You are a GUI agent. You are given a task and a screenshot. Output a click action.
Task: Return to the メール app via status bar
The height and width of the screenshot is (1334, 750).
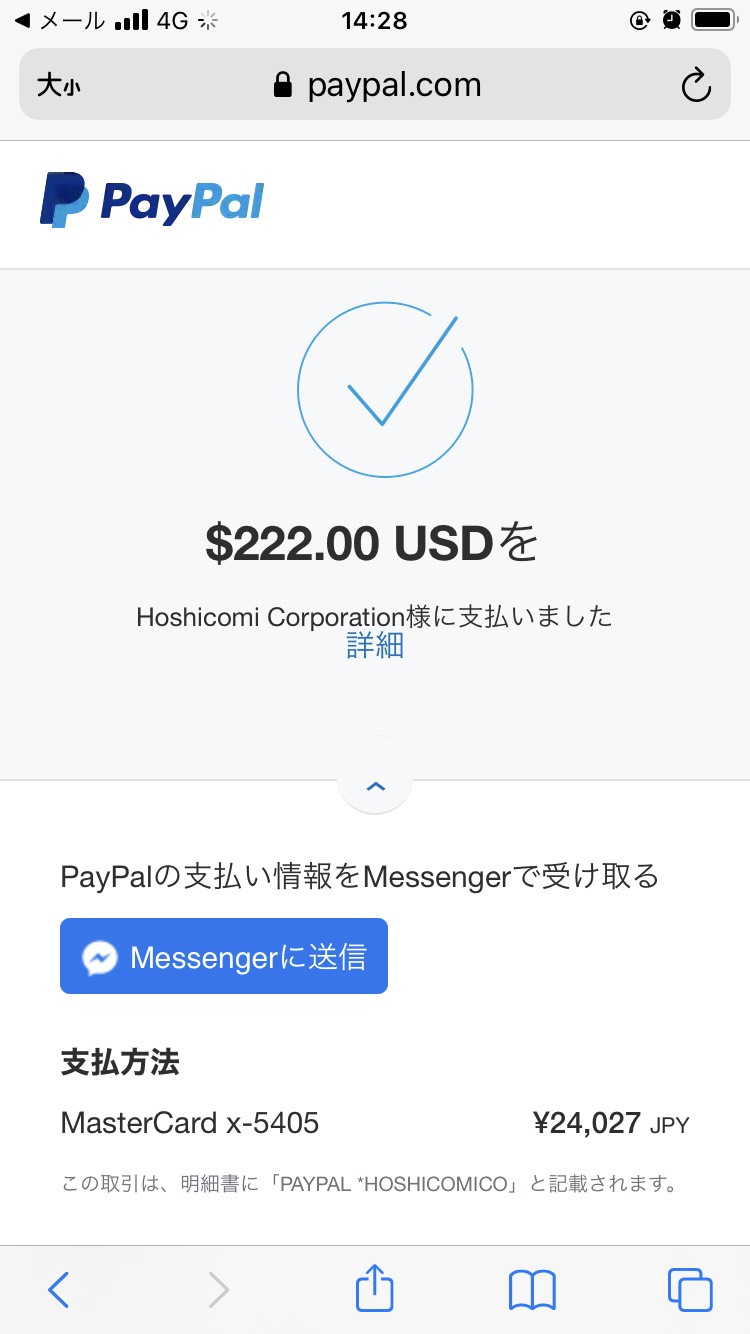point(59,20)
